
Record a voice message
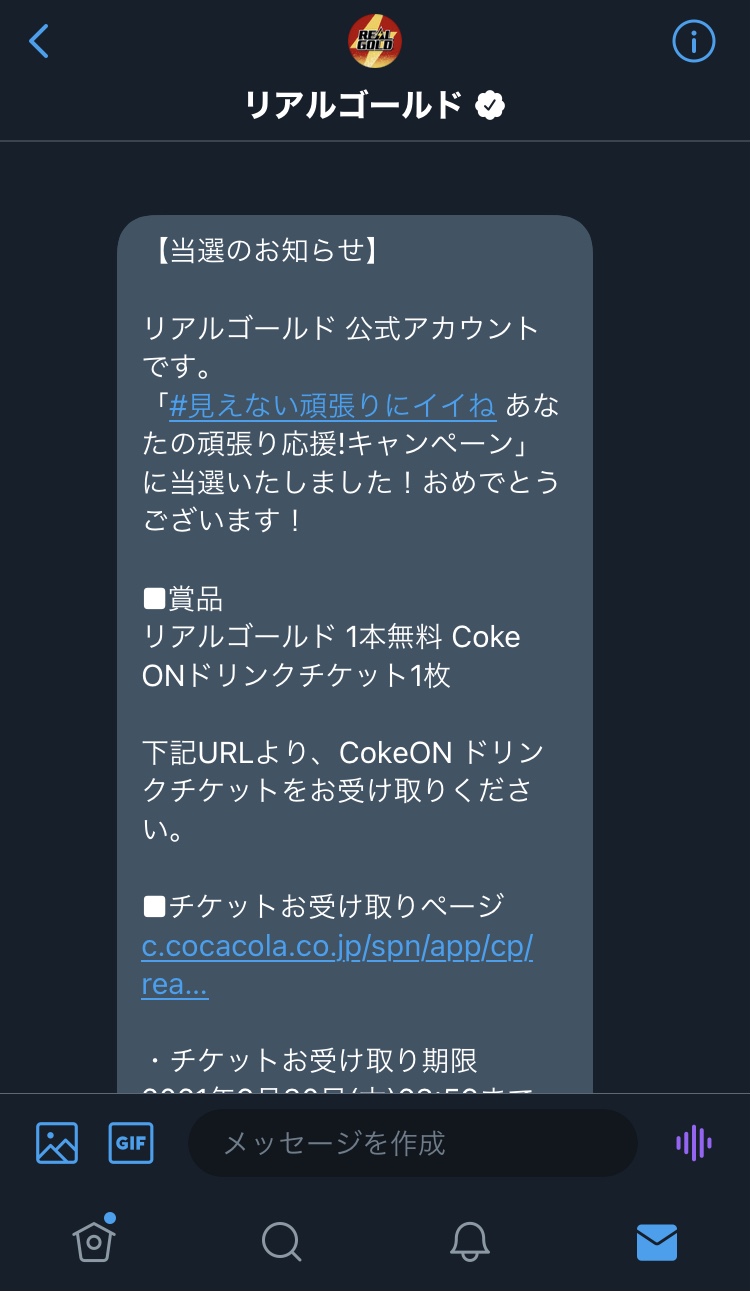(x=693, y=1142)
